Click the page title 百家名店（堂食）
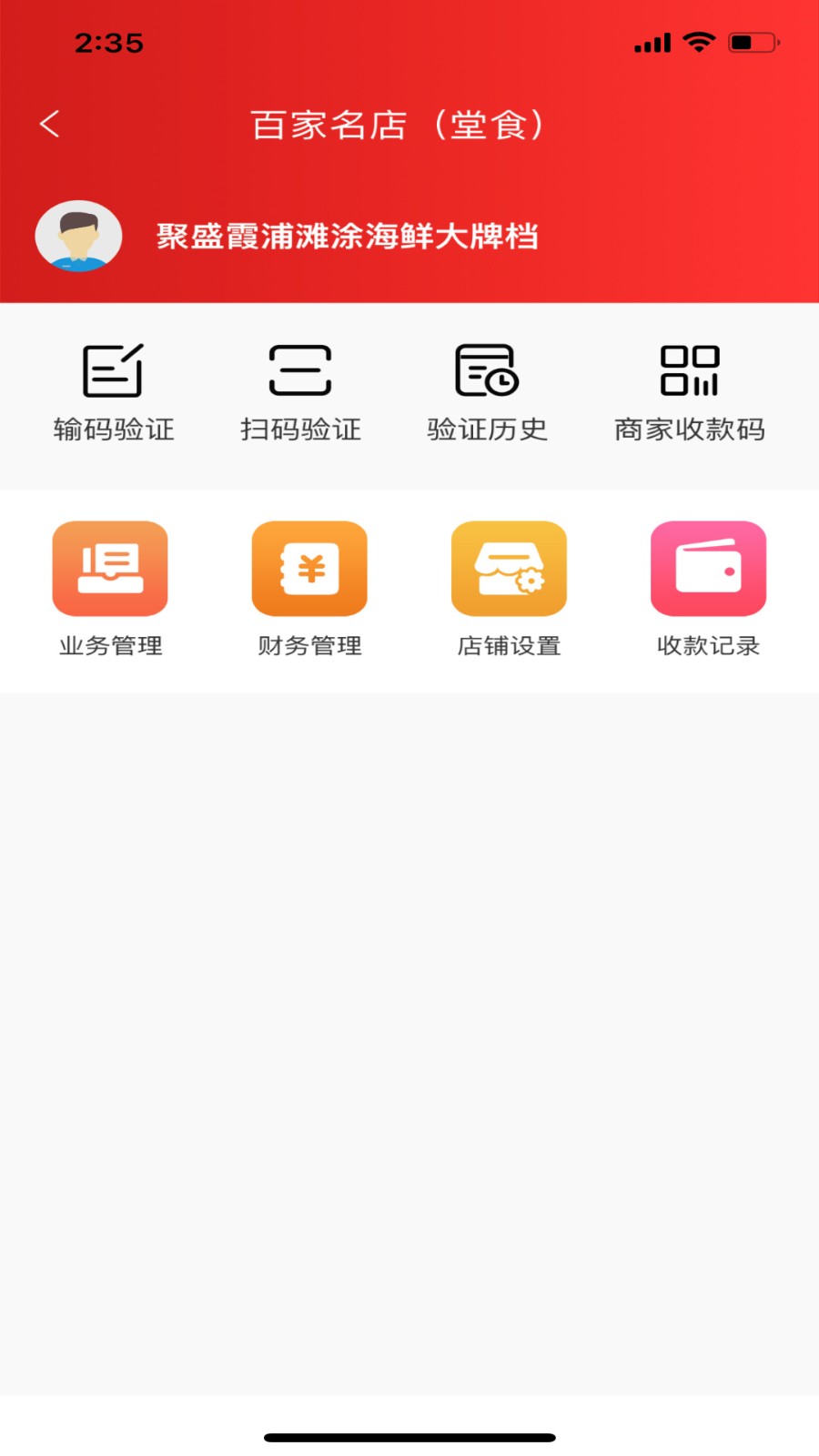Image resolution: width=819 pixels, height=1456 pixels. (400, 126)
